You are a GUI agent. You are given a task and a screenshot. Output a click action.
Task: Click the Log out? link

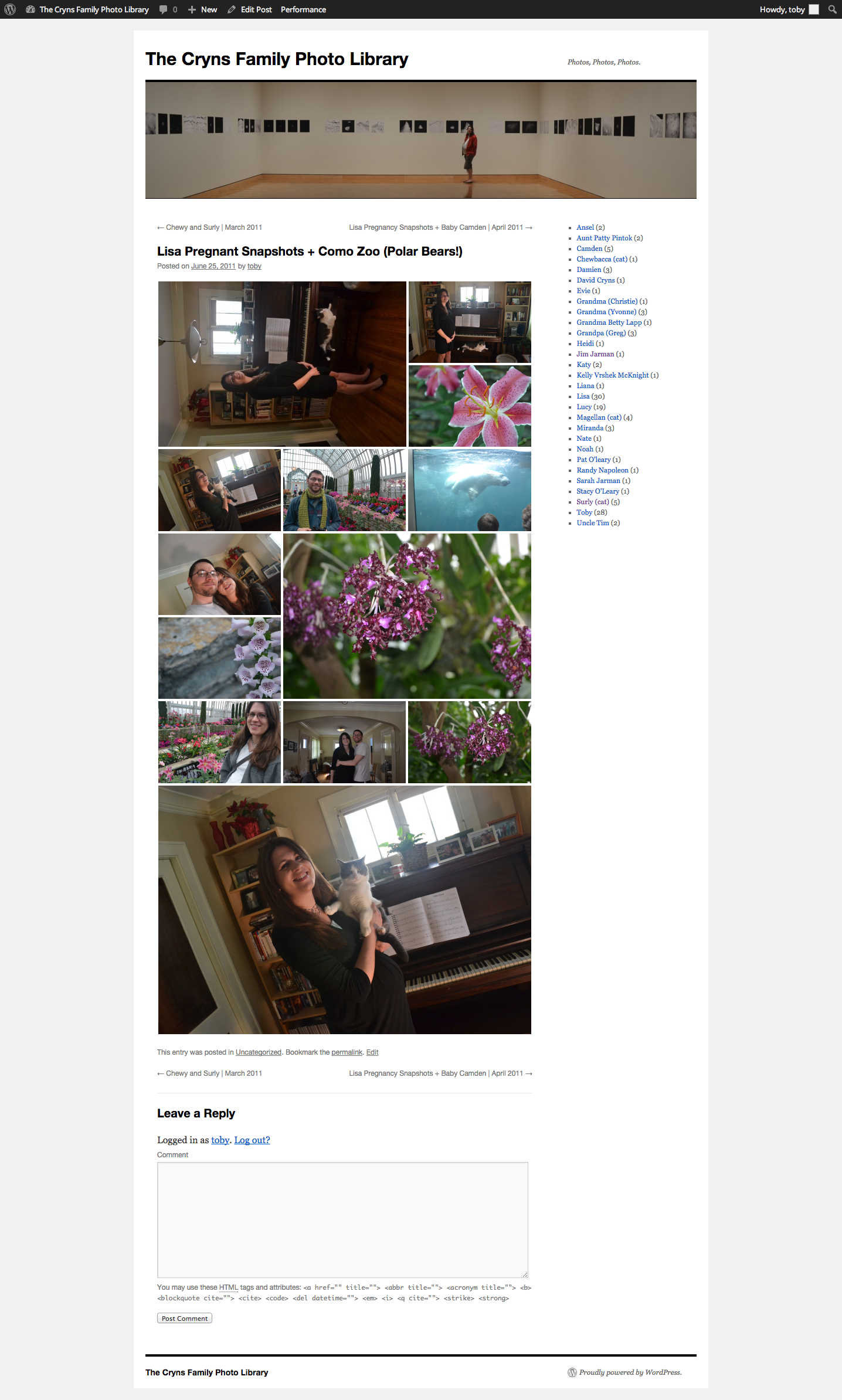pyautogui.click(x=252, y=1140)
